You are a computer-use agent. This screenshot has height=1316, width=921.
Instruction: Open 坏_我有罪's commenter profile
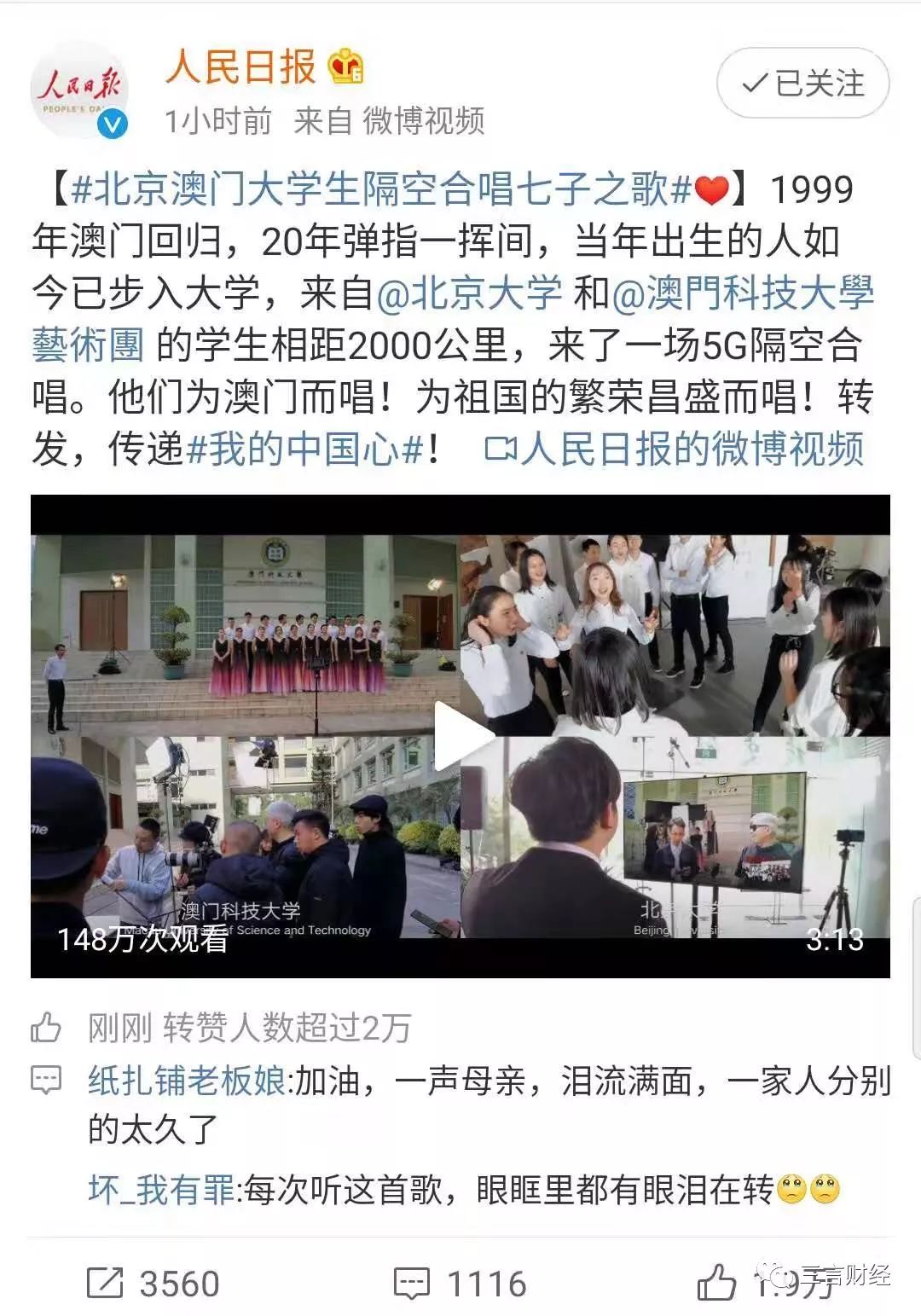point(162,1189)
